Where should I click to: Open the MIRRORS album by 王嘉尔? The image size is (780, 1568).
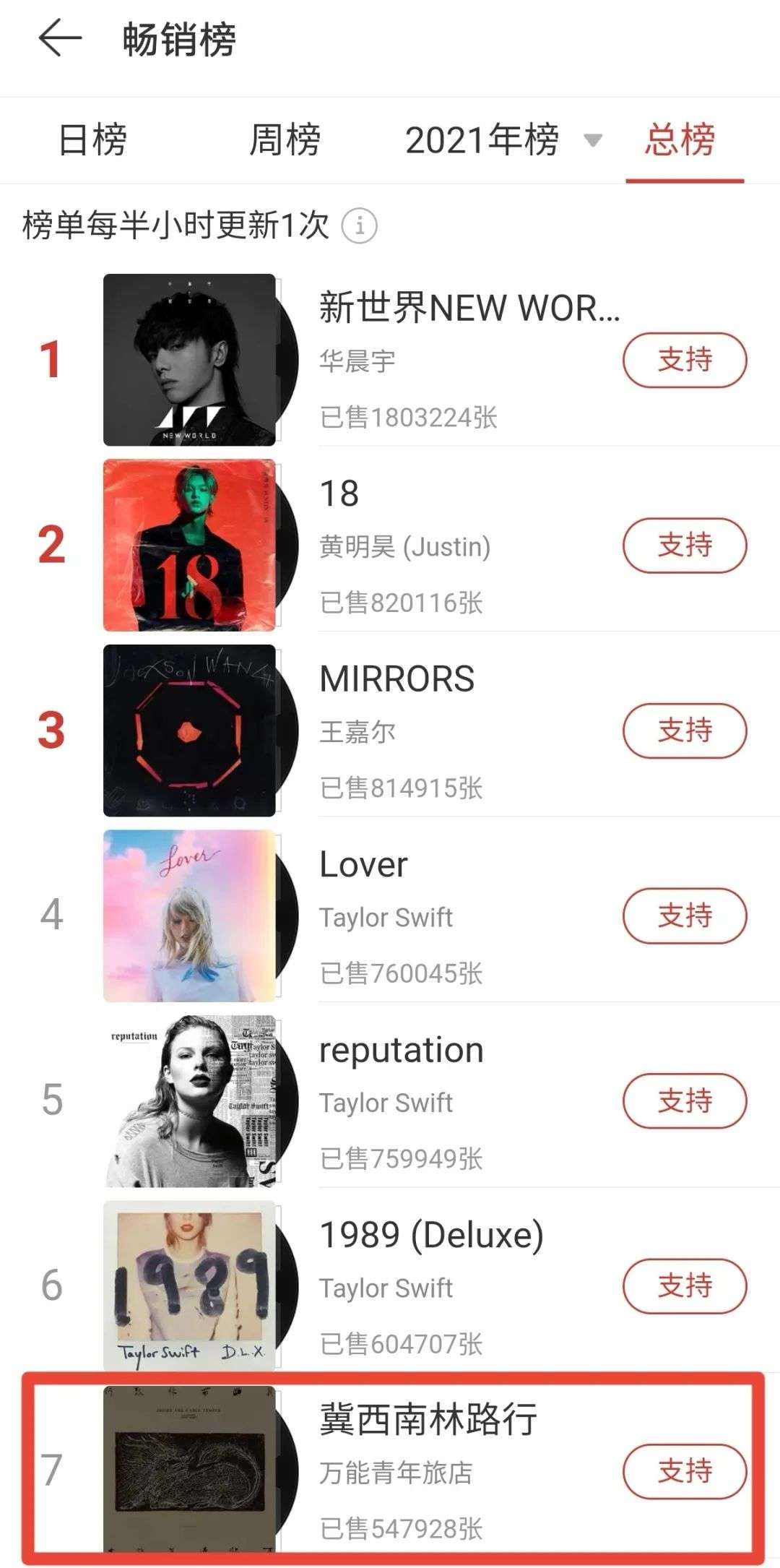click(189, 731)
